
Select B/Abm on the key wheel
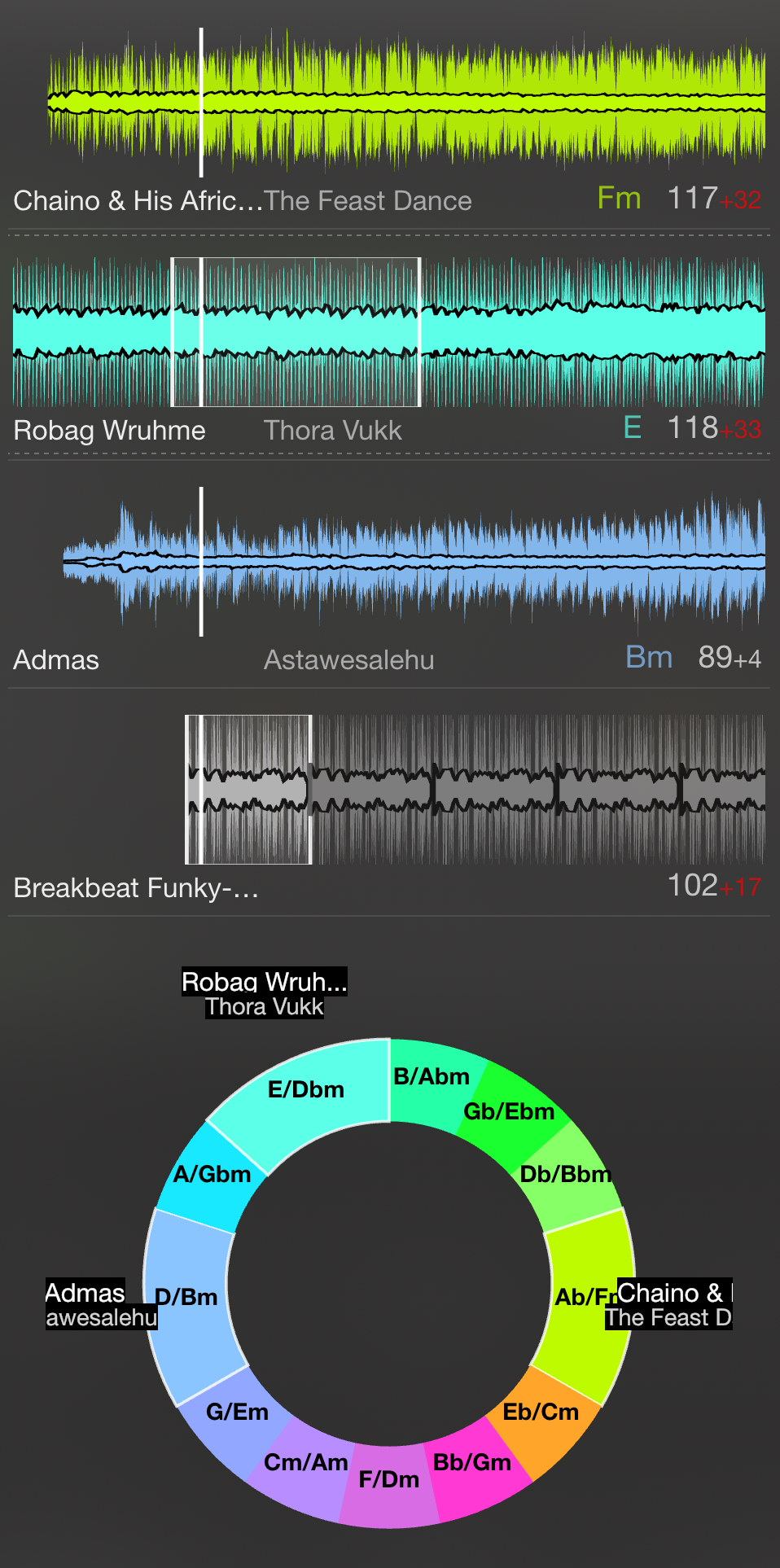click(x=431, y=1077)
